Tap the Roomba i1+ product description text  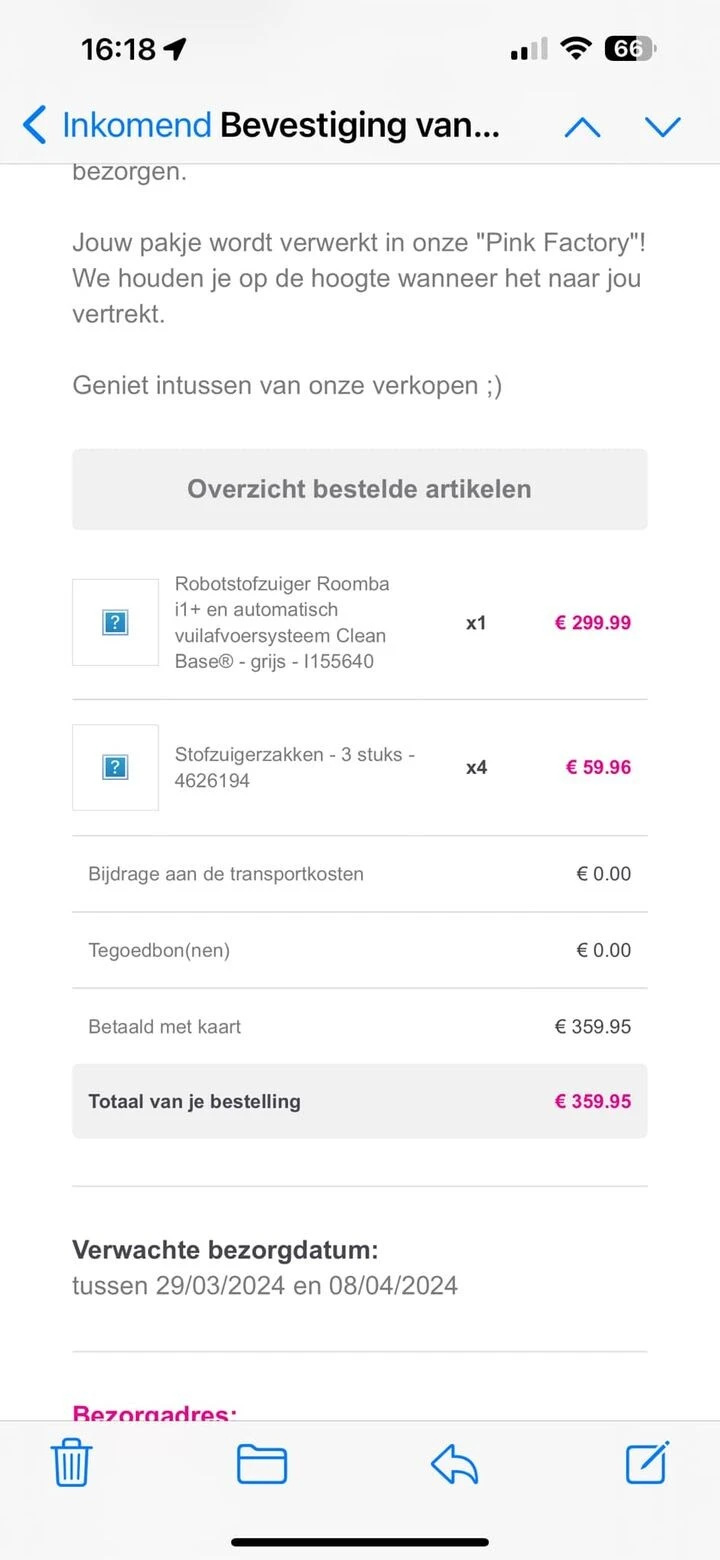[280, 622]
